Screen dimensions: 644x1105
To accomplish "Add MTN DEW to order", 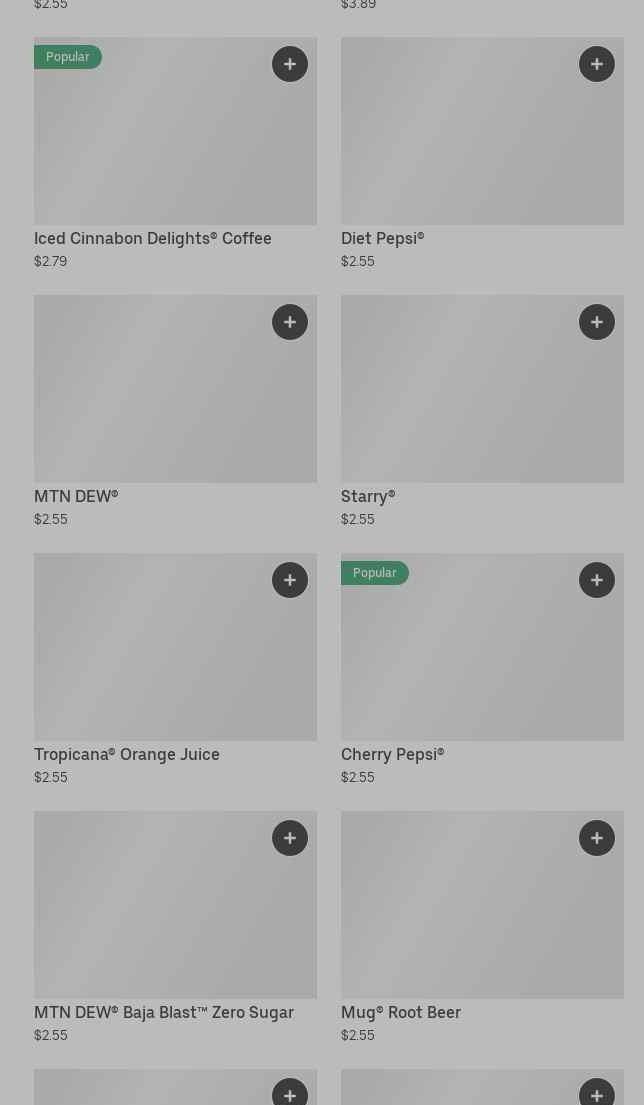I will 290,322.
